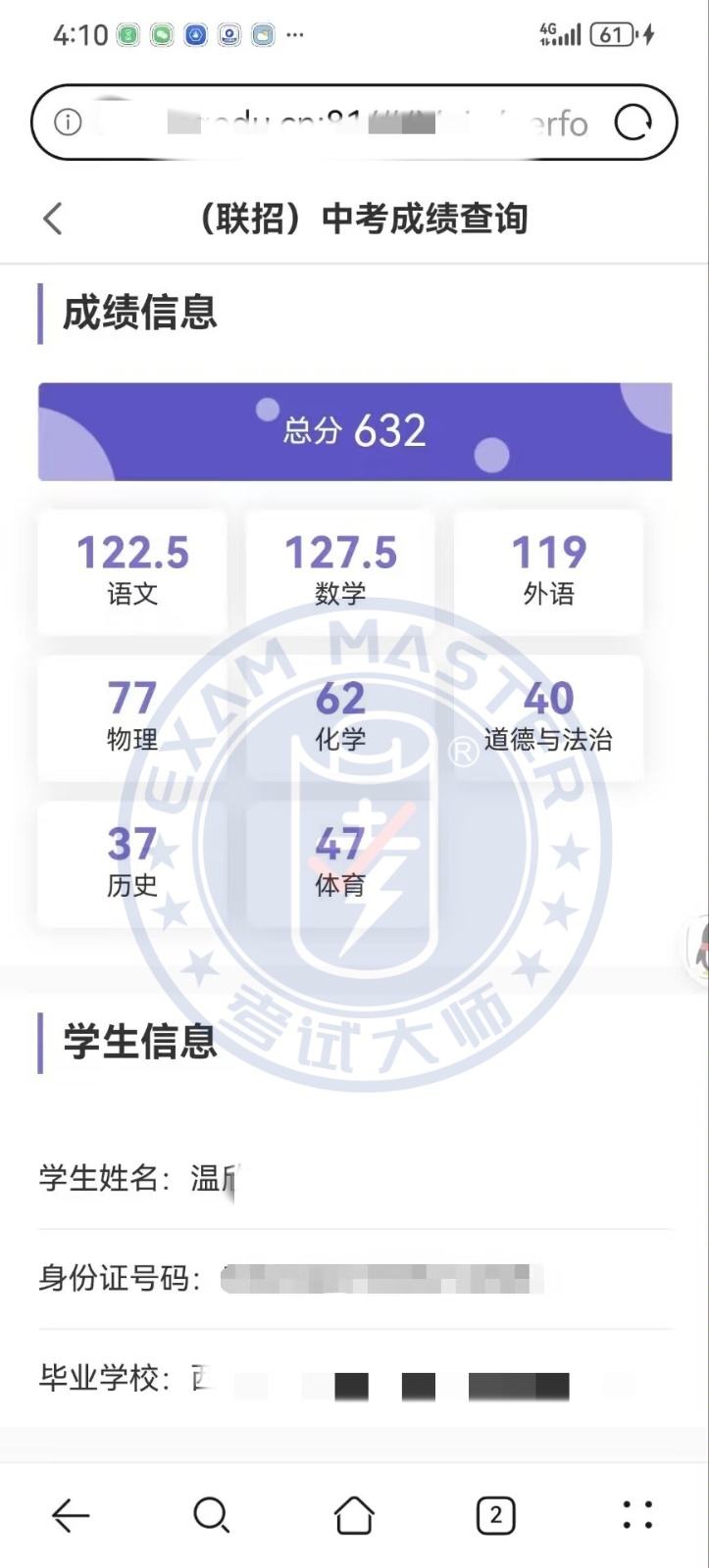Go back from the score query page
Image resolution: width=709 pixels, height=1568 pixels.
click(x=53, y=219)
